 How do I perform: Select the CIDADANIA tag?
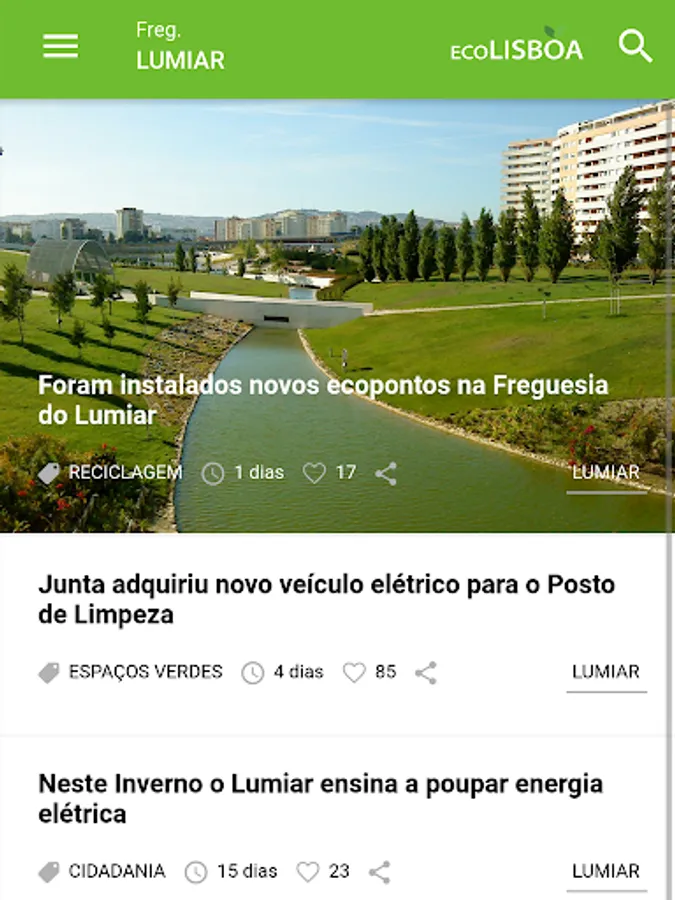coord(102,872)
